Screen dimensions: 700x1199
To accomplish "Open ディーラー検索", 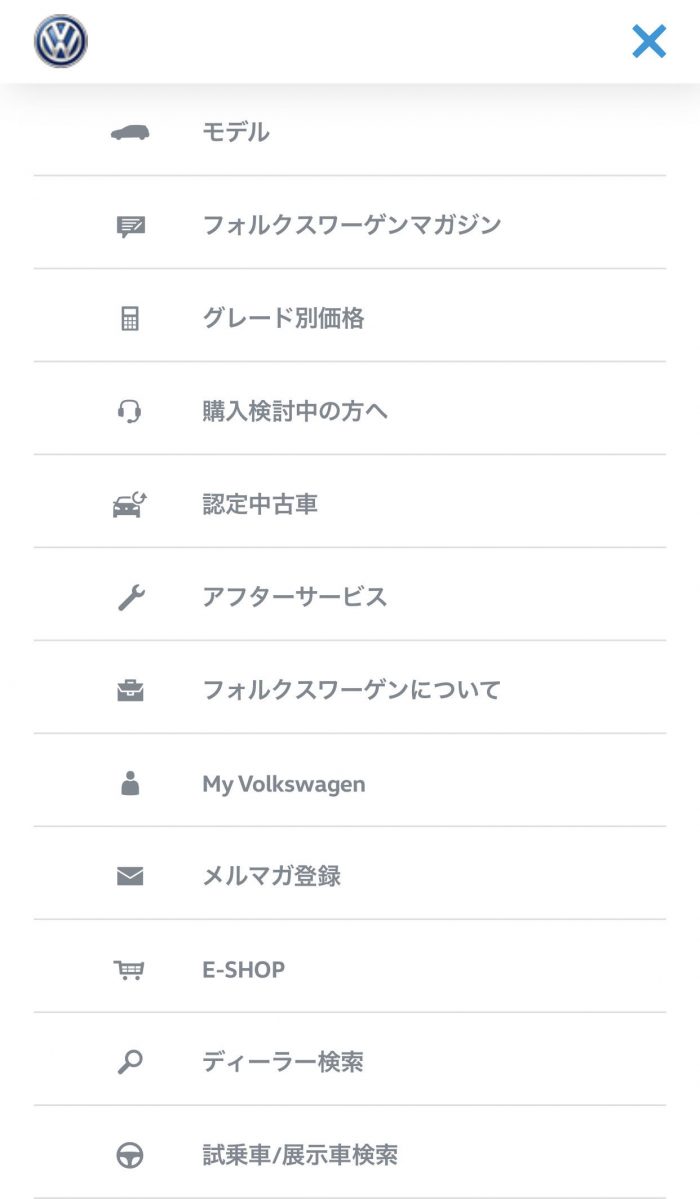I will point(350,1061).
